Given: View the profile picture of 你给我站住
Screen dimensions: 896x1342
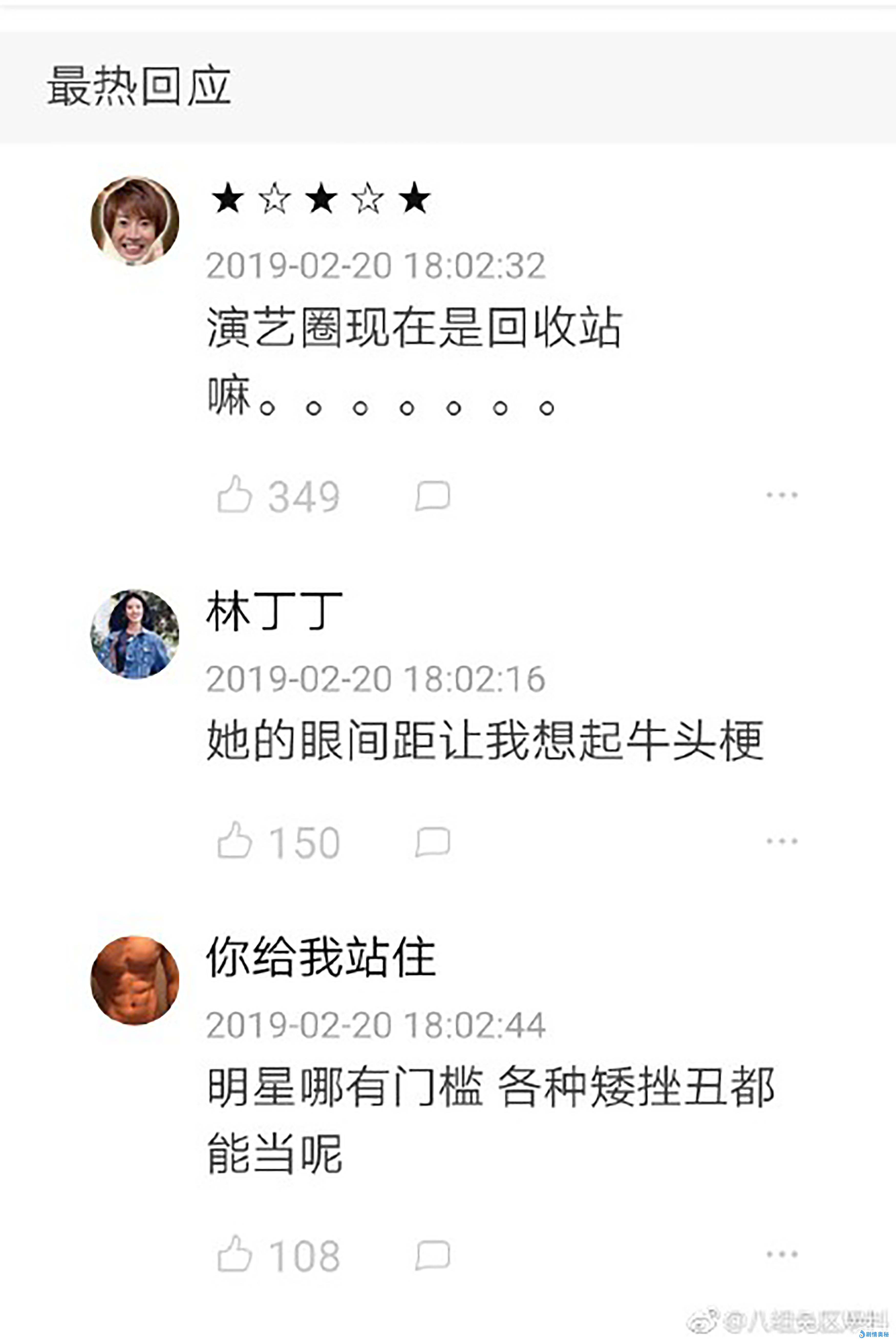Looking at the screenshot, I should pos(135,980).
